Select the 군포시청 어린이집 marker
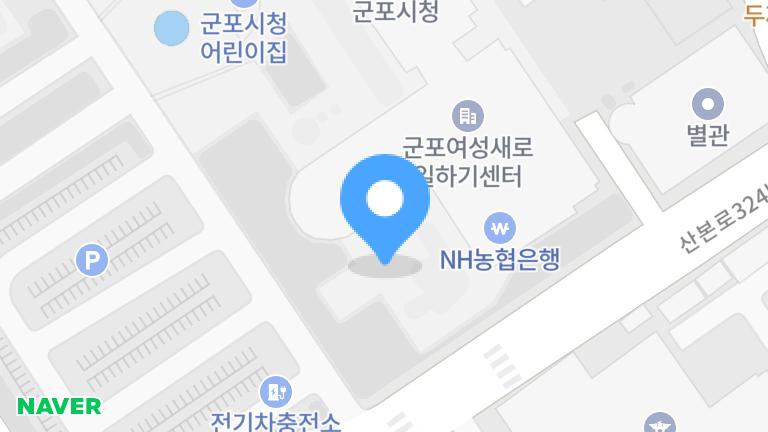This screenshot has width=768, height=432. 170,27
